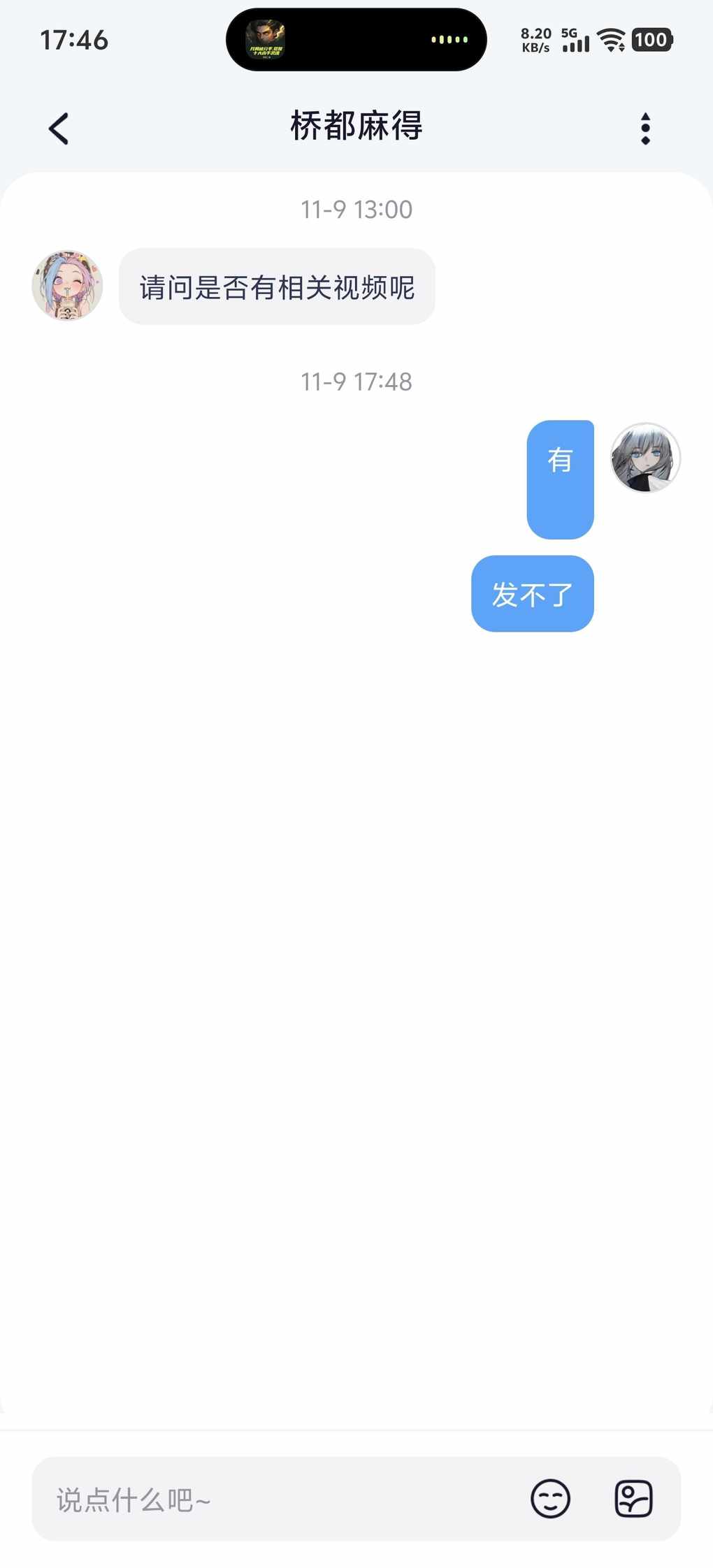The height and width of the screenshot is (1568, 713).
Task: Open the three-dot overflow menu
Action: click(645, 129)
